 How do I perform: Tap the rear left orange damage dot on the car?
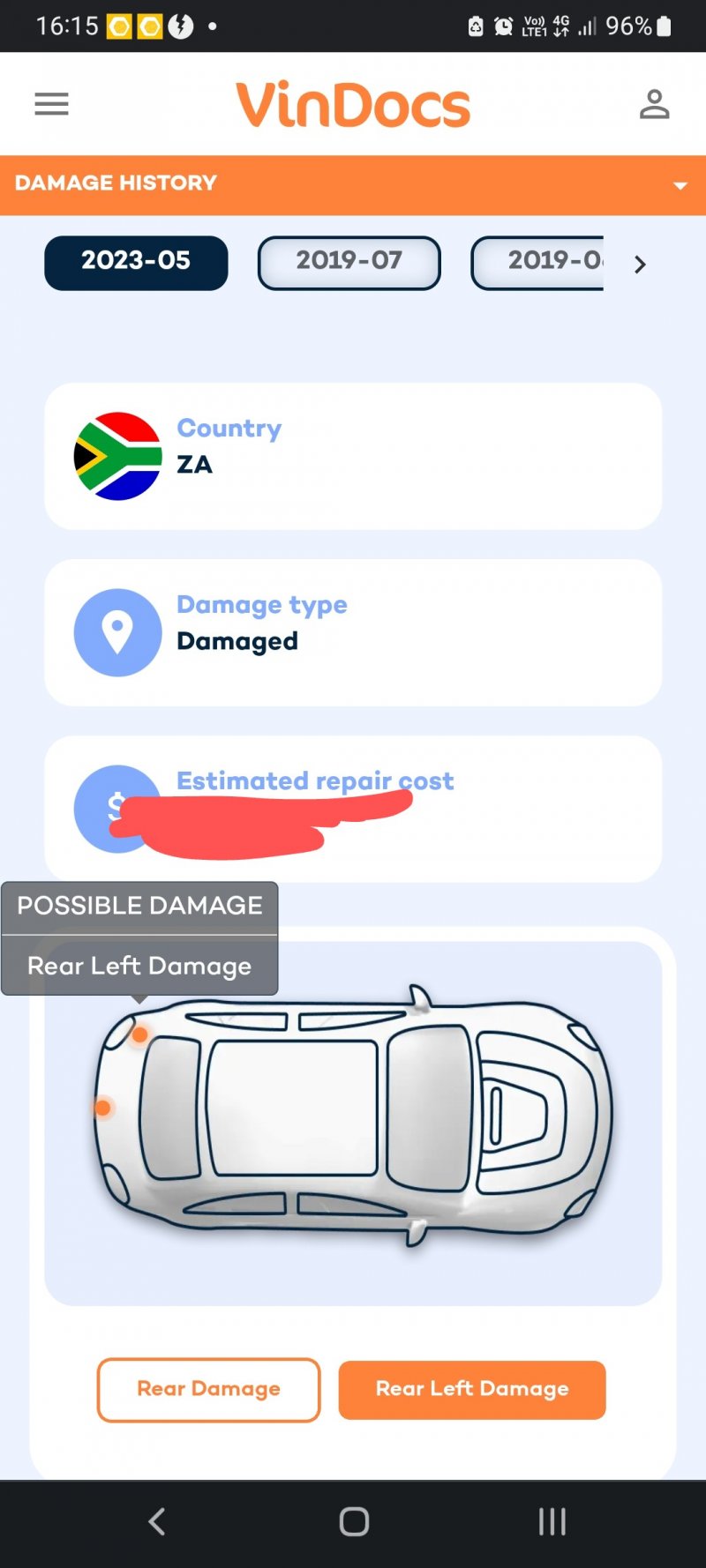pos(139,1035)
